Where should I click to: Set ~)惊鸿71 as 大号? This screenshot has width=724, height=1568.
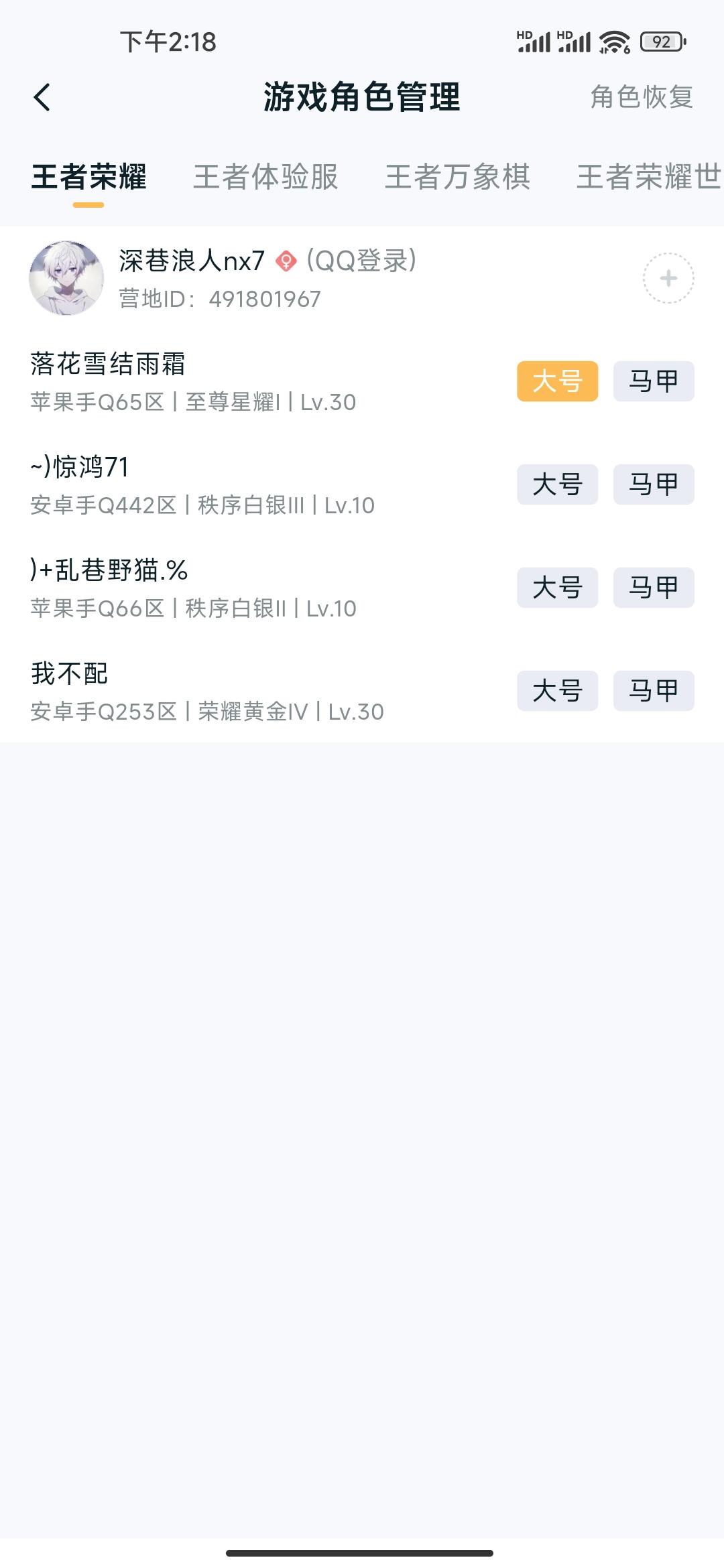(x=558, y=484)
